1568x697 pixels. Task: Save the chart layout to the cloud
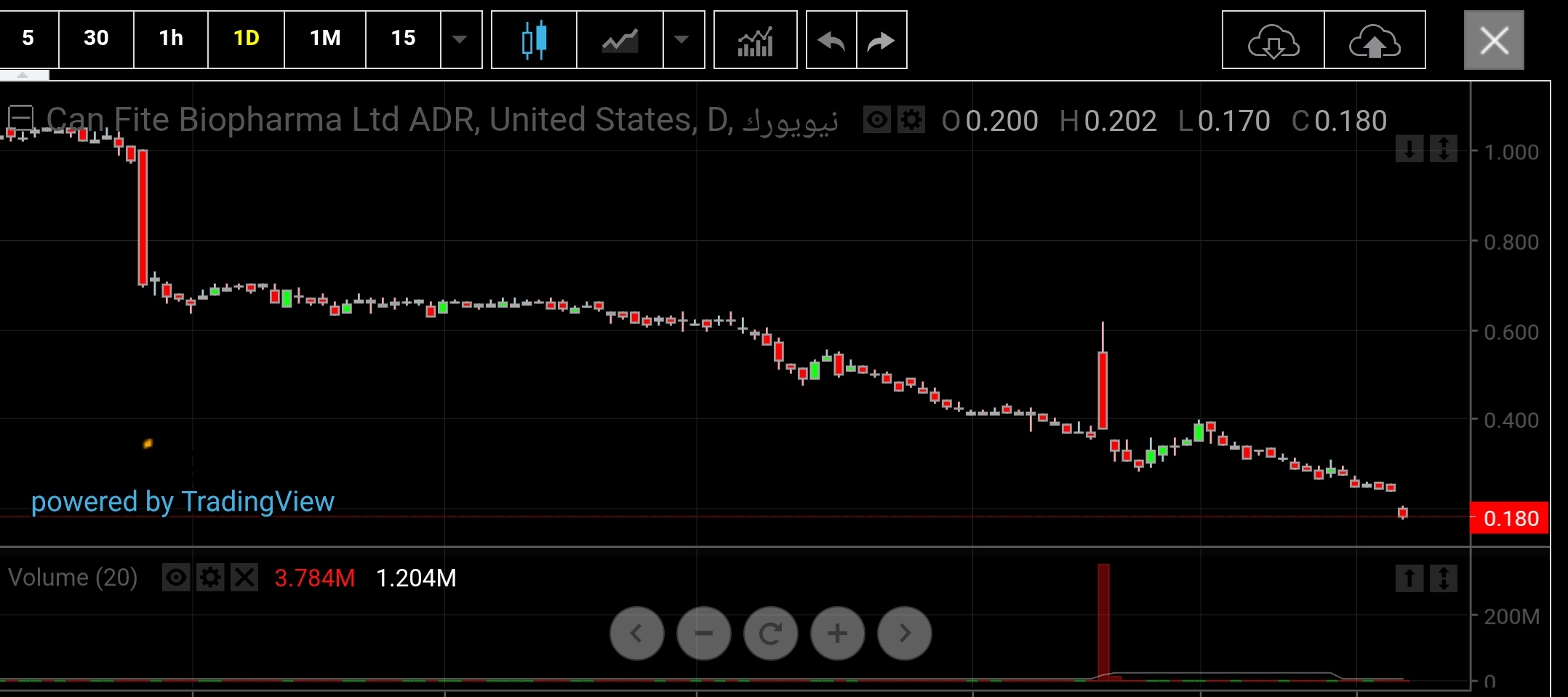point(1375,40)
